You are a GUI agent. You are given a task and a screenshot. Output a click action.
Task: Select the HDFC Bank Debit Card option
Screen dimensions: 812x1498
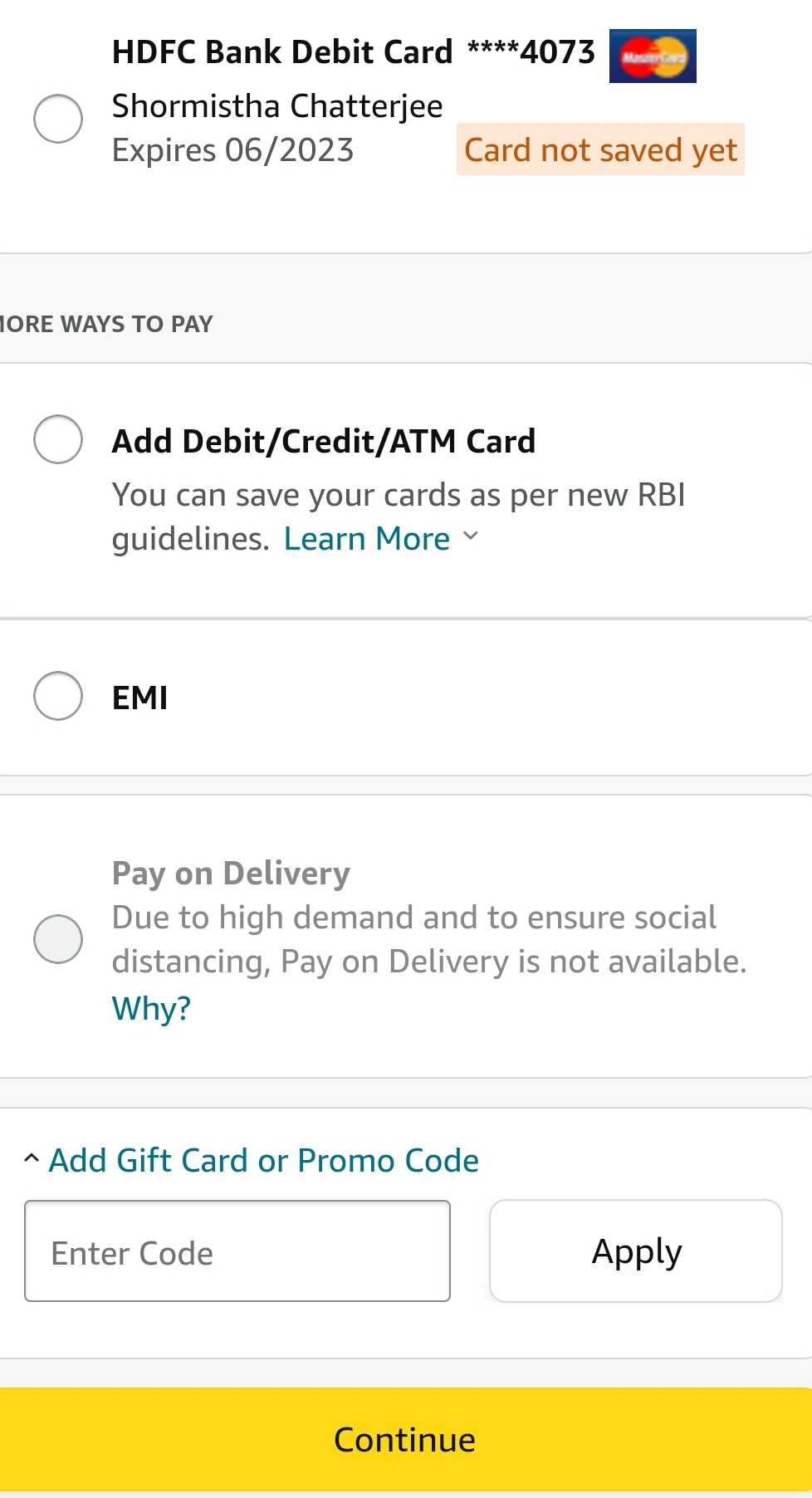58,119
